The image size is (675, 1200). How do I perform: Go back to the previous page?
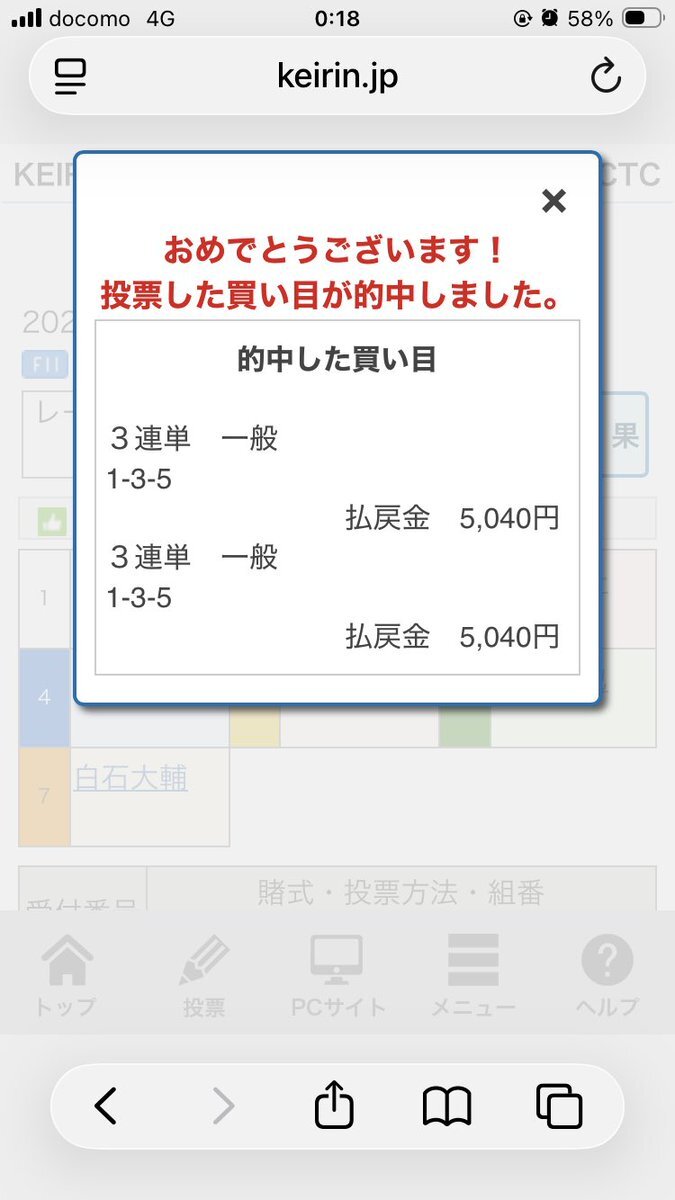pos(106,1106)
